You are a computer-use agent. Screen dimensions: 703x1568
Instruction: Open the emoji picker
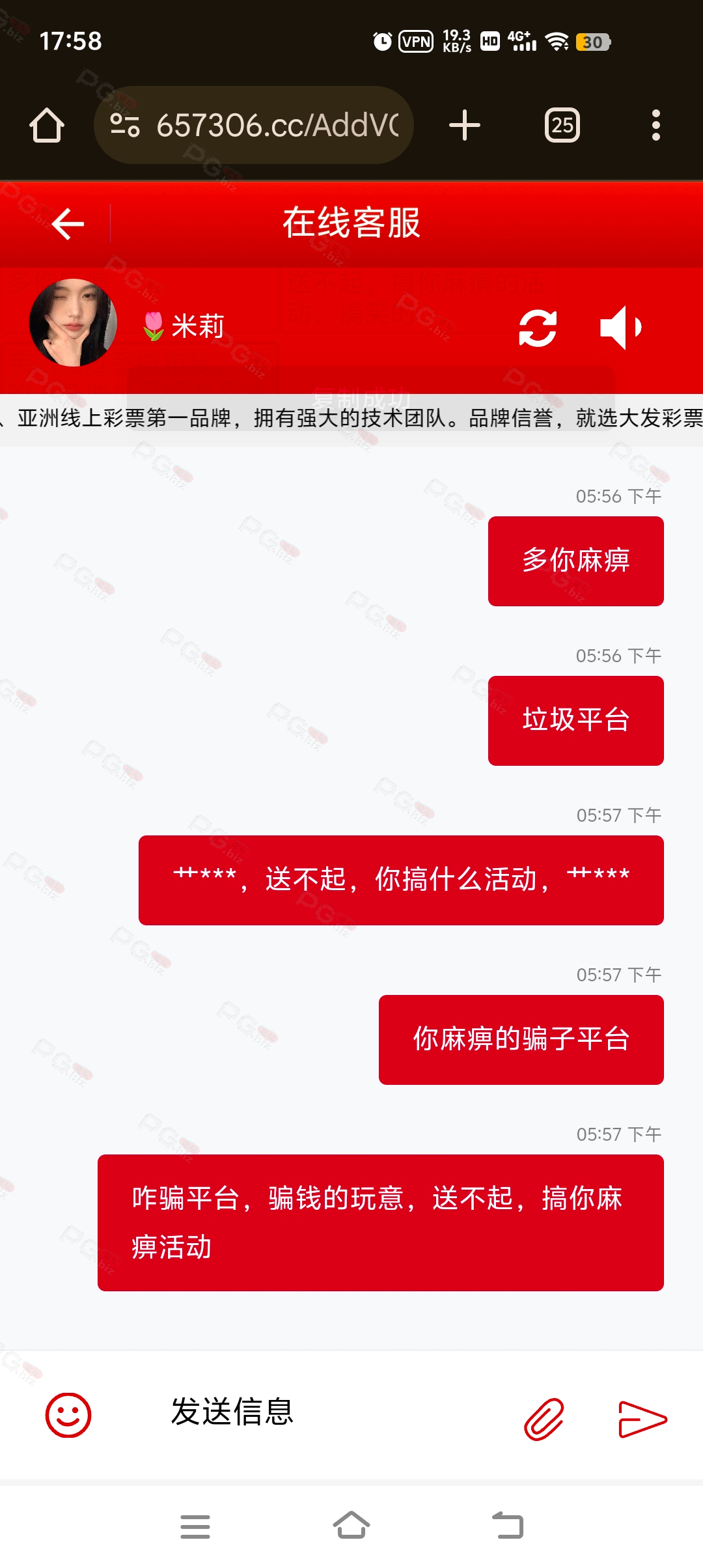[68, 1414]
